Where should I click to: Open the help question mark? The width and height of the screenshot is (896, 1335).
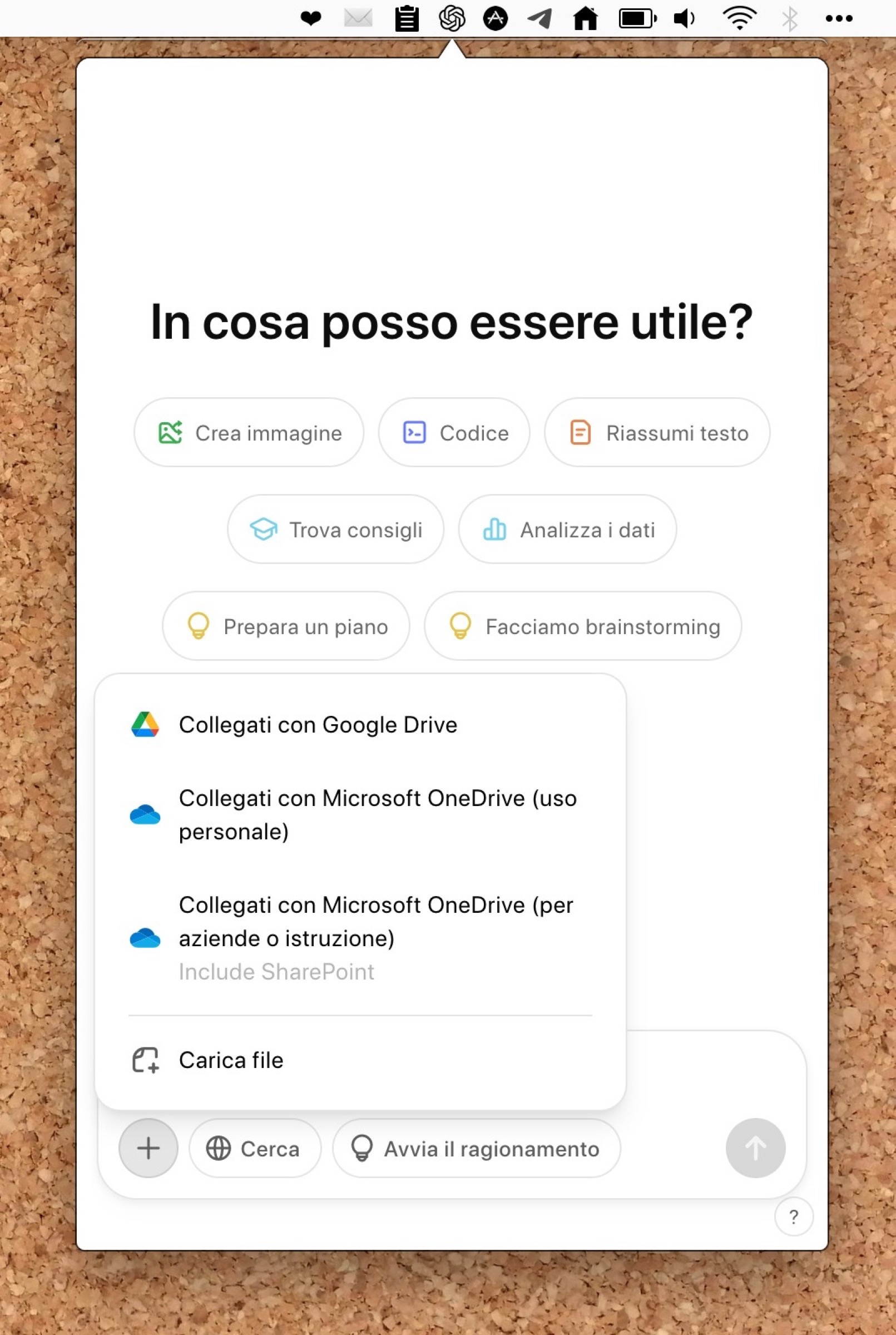[793, 1216]
